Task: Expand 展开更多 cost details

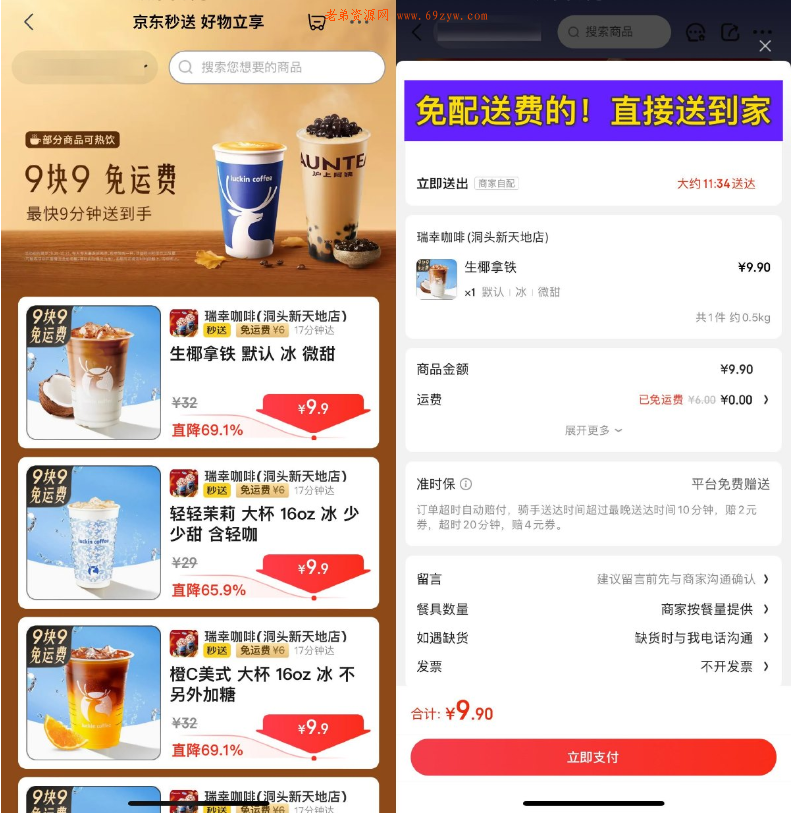Action: coord(593,430)
